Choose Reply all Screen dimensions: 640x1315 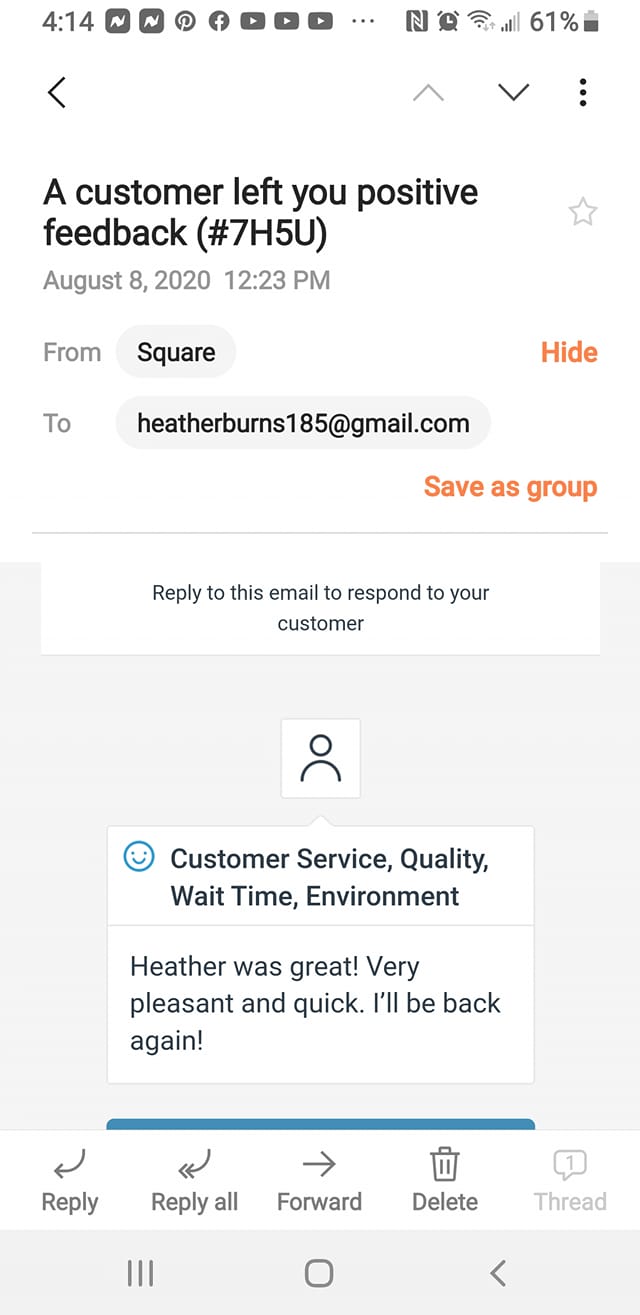coord(194,1180)
